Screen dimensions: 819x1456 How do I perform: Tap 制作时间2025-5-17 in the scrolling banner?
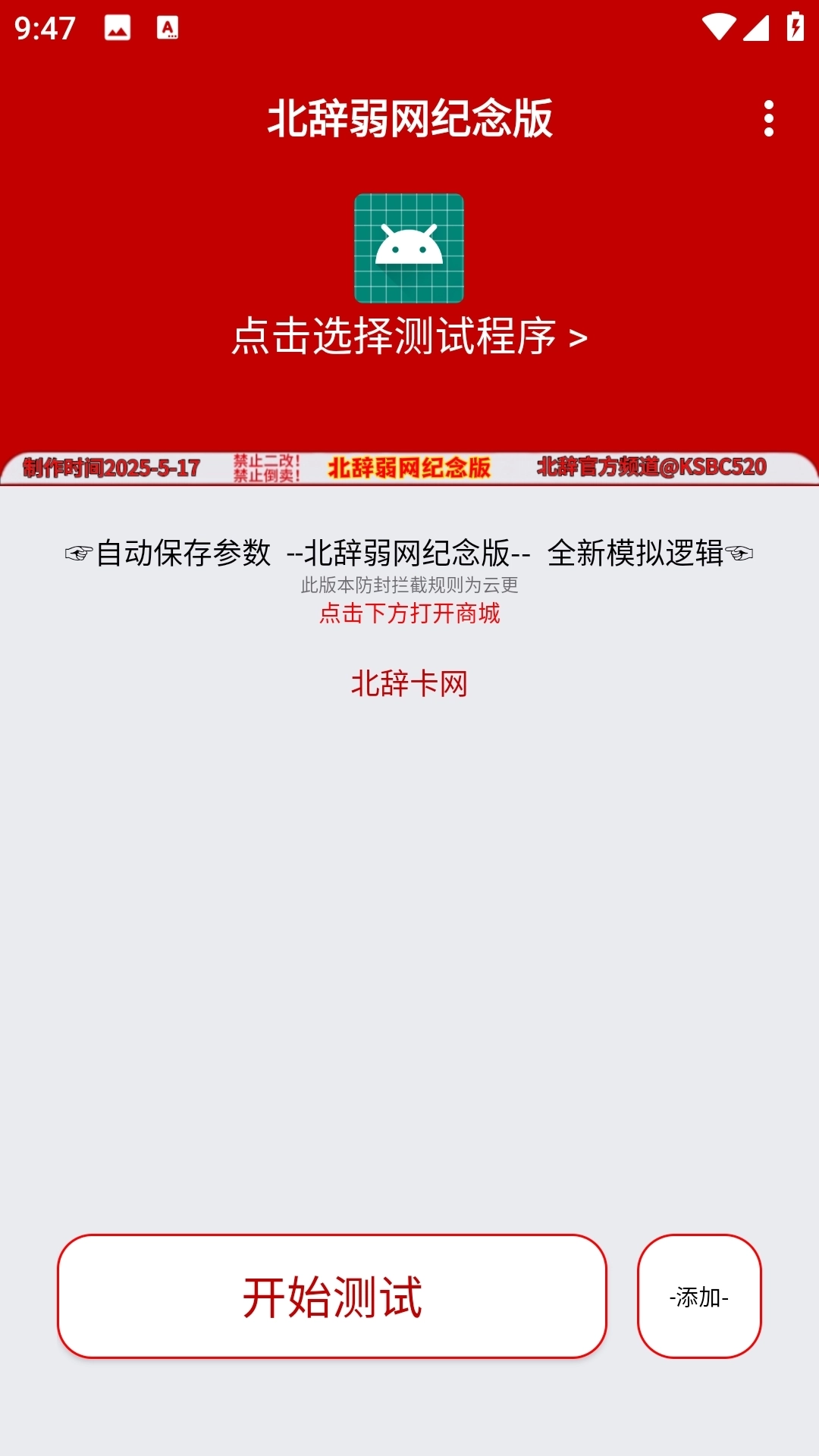point(111,468)
